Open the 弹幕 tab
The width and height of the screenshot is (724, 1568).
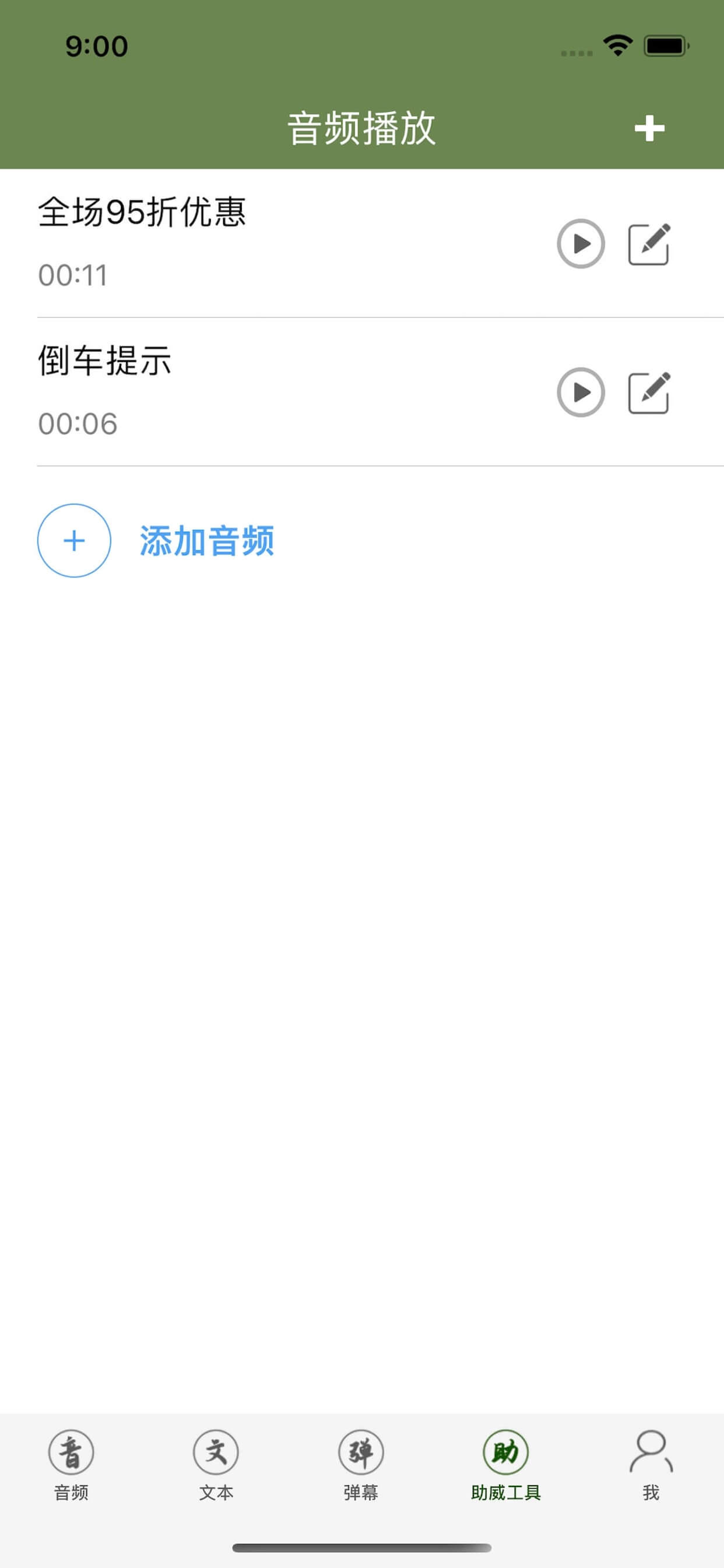(x=361, y=1465)
